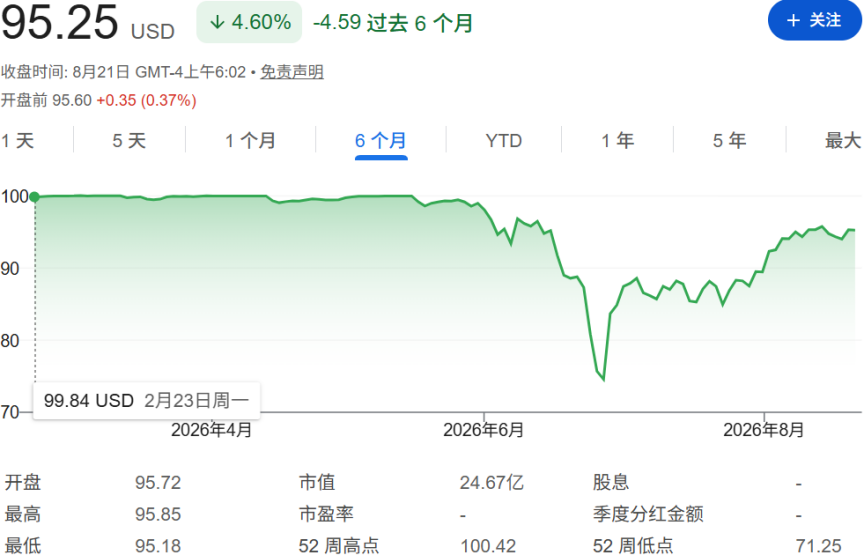Show the 1 个月 price chart
The width and height of the screenshot is (864, 555).
coord(250,141)
